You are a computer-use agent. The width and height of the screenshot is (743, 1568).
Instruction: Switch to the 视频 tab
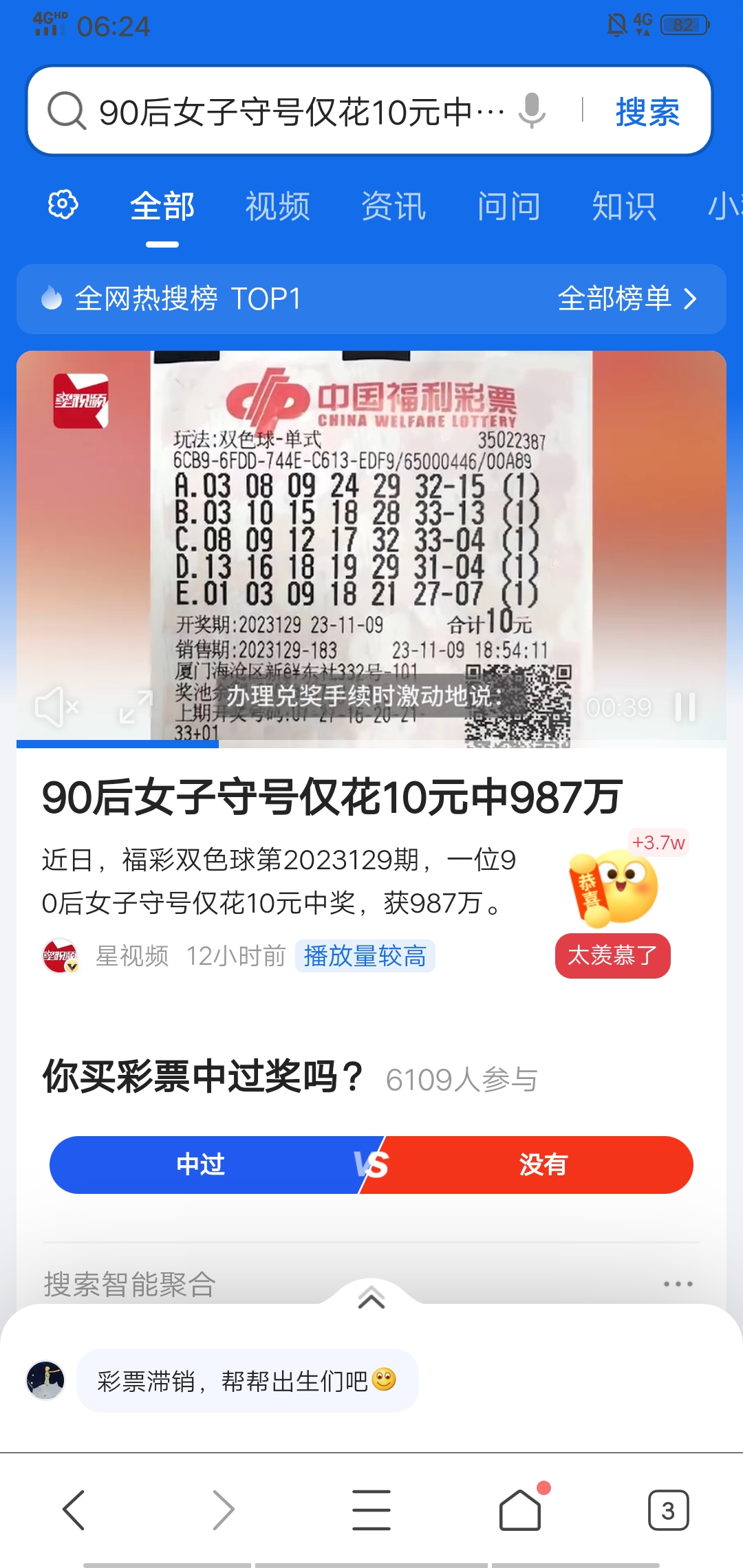coord(278,206)
